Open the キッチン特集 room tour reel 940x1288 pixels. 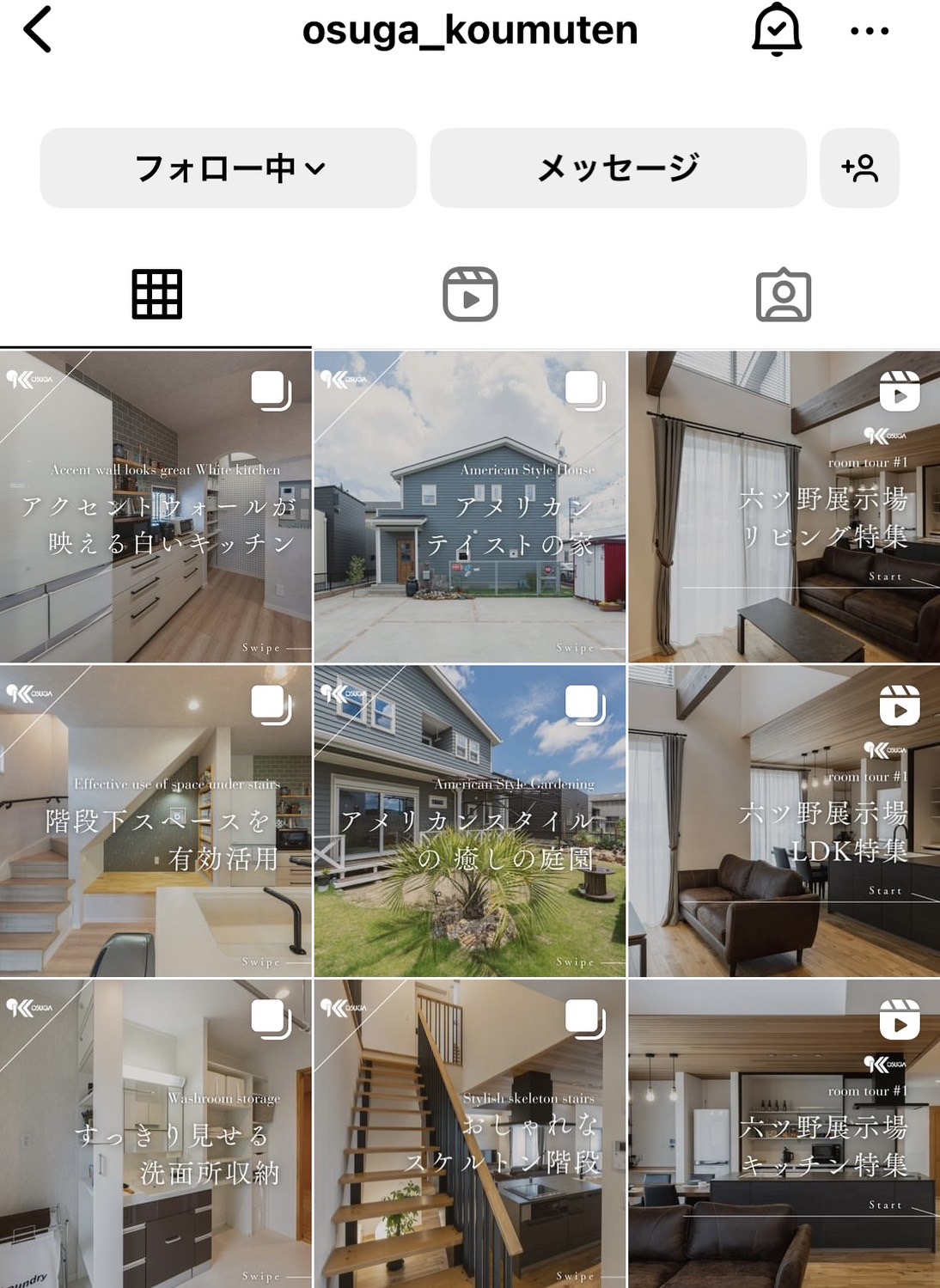click(x=784, y=1134)
